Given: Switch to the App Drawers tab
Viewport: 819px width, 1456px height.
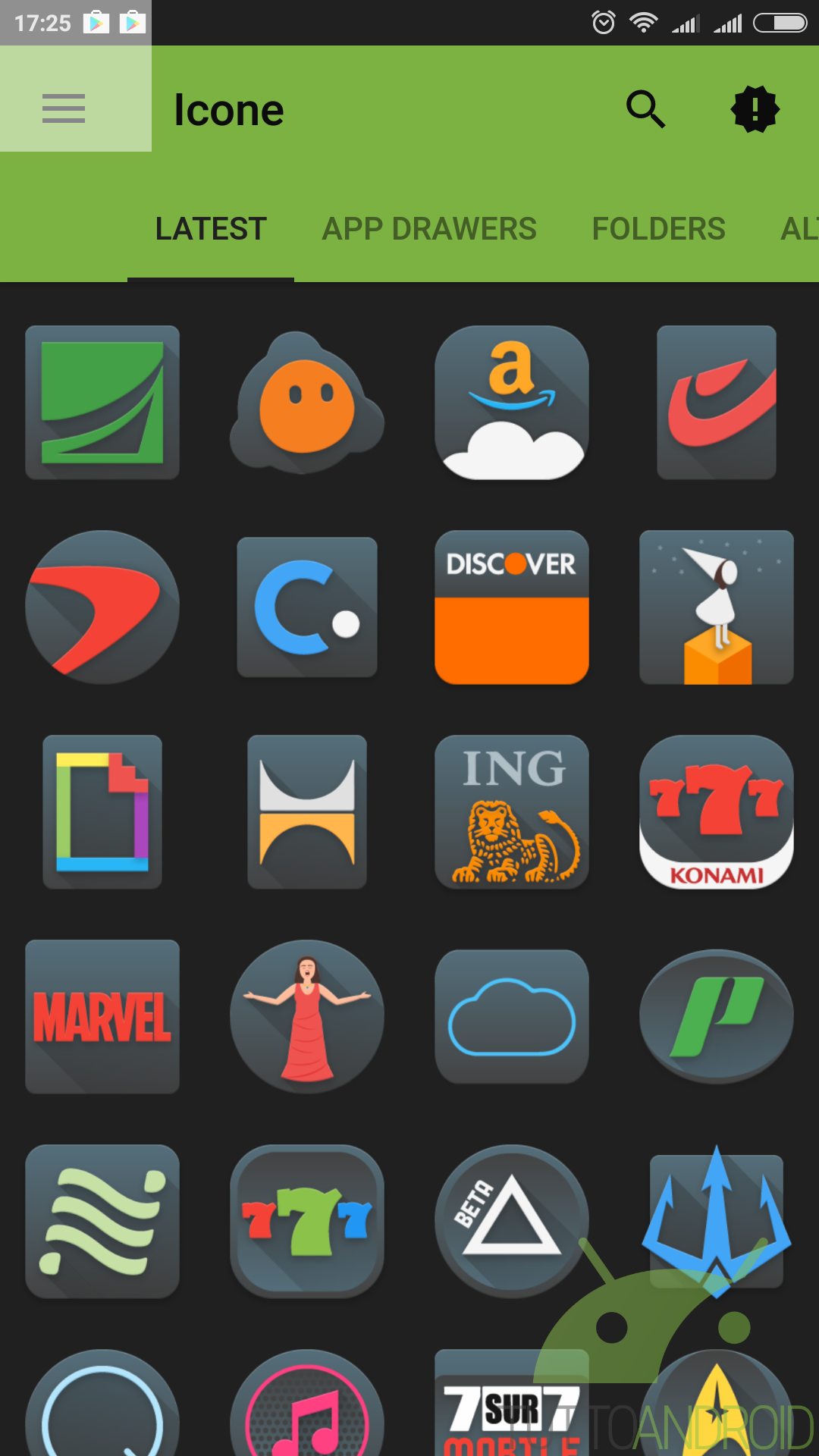Looking at the screenshot, I should coord(429,229).
